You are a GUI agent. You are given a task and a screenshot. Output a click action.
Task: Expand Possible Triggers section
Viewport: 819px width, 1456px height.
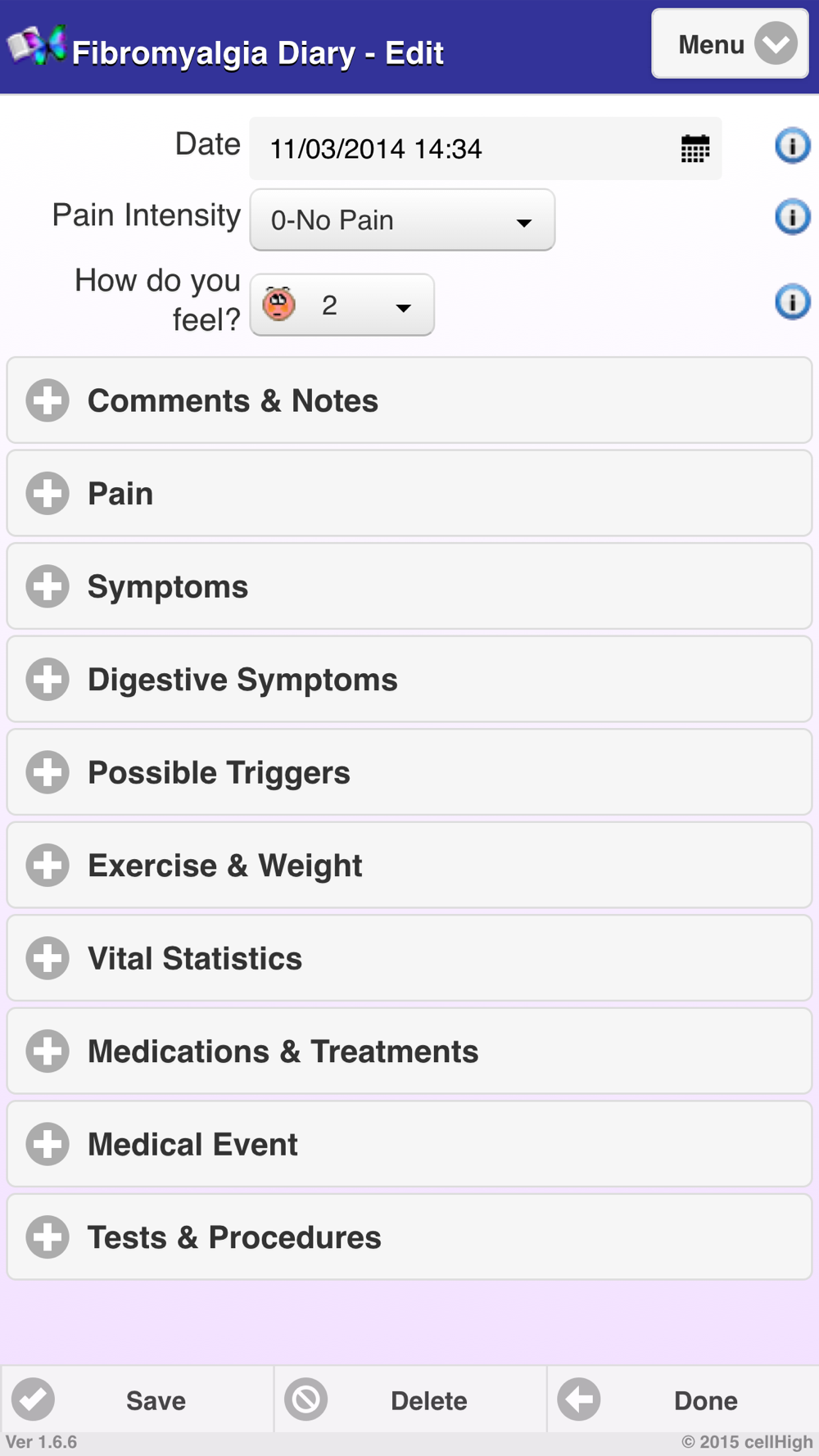click(409, 772)
